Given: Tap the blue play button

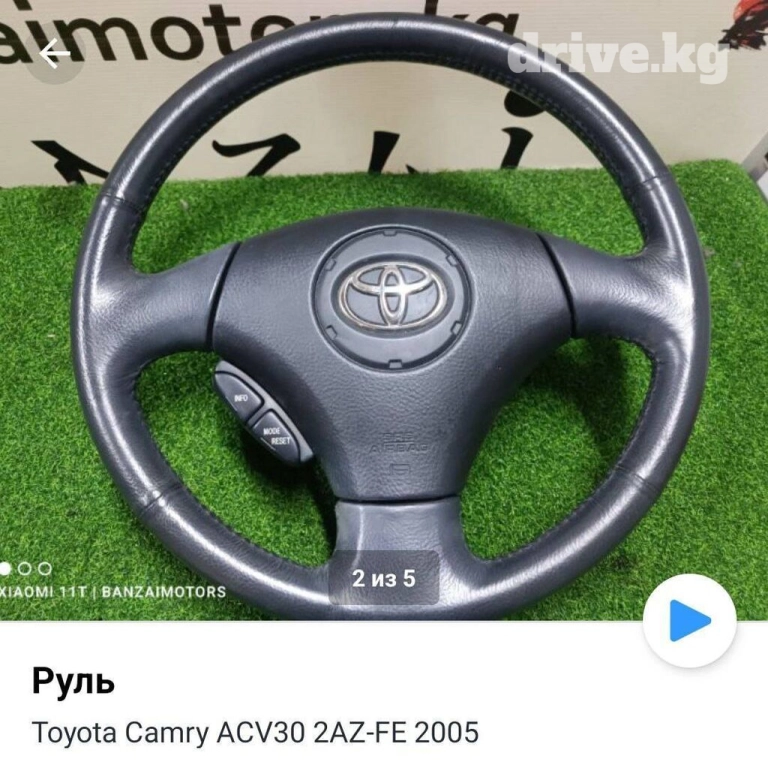Looking at the screenshot, I should (689, 621).
